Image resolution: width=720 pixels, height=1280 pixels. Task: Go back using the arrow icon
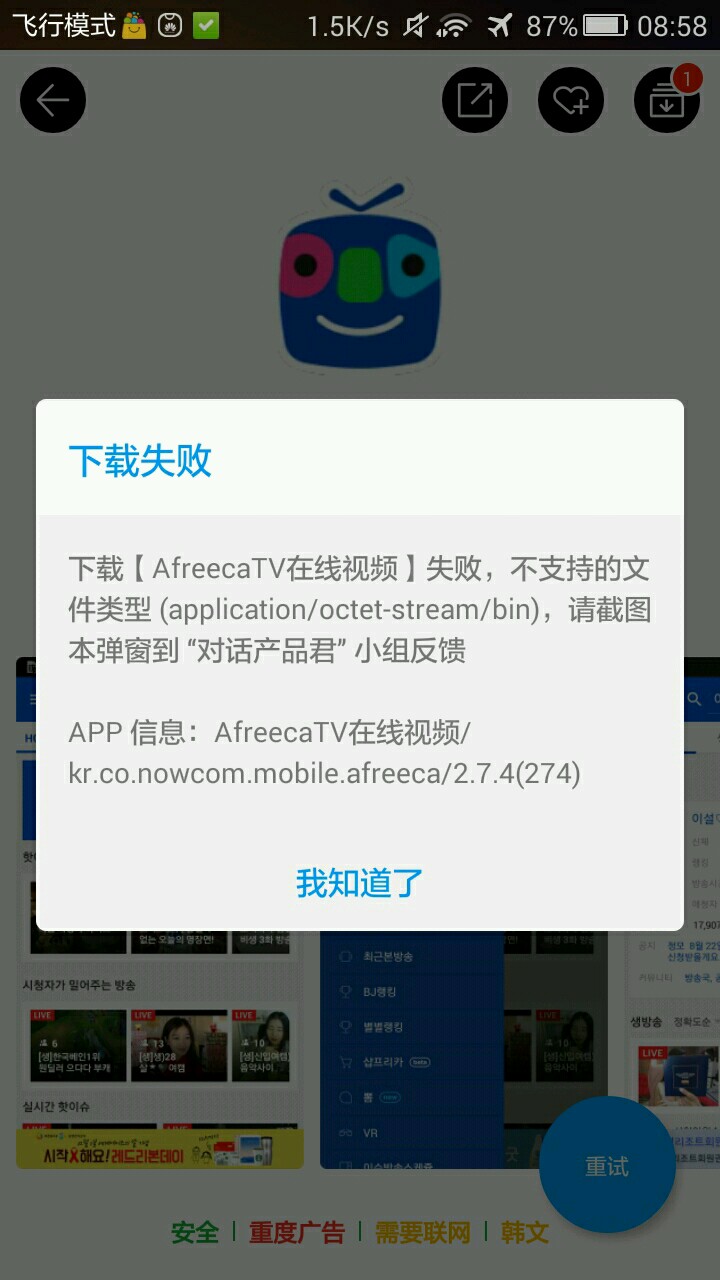(x=53, y=100)
